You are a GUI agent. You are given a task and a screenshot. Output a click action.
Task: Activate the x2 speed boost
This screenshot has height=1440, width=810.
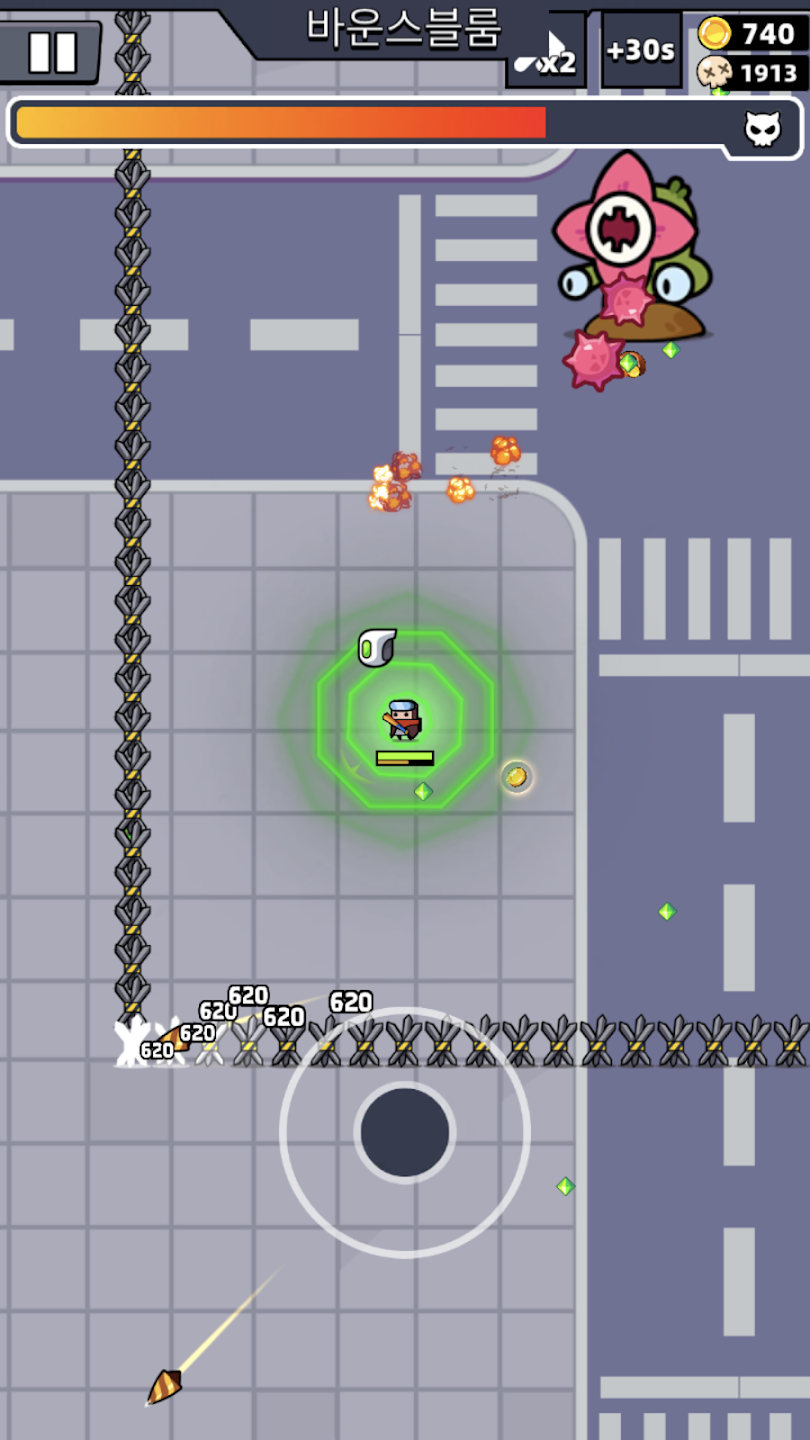tap(546, 52)
